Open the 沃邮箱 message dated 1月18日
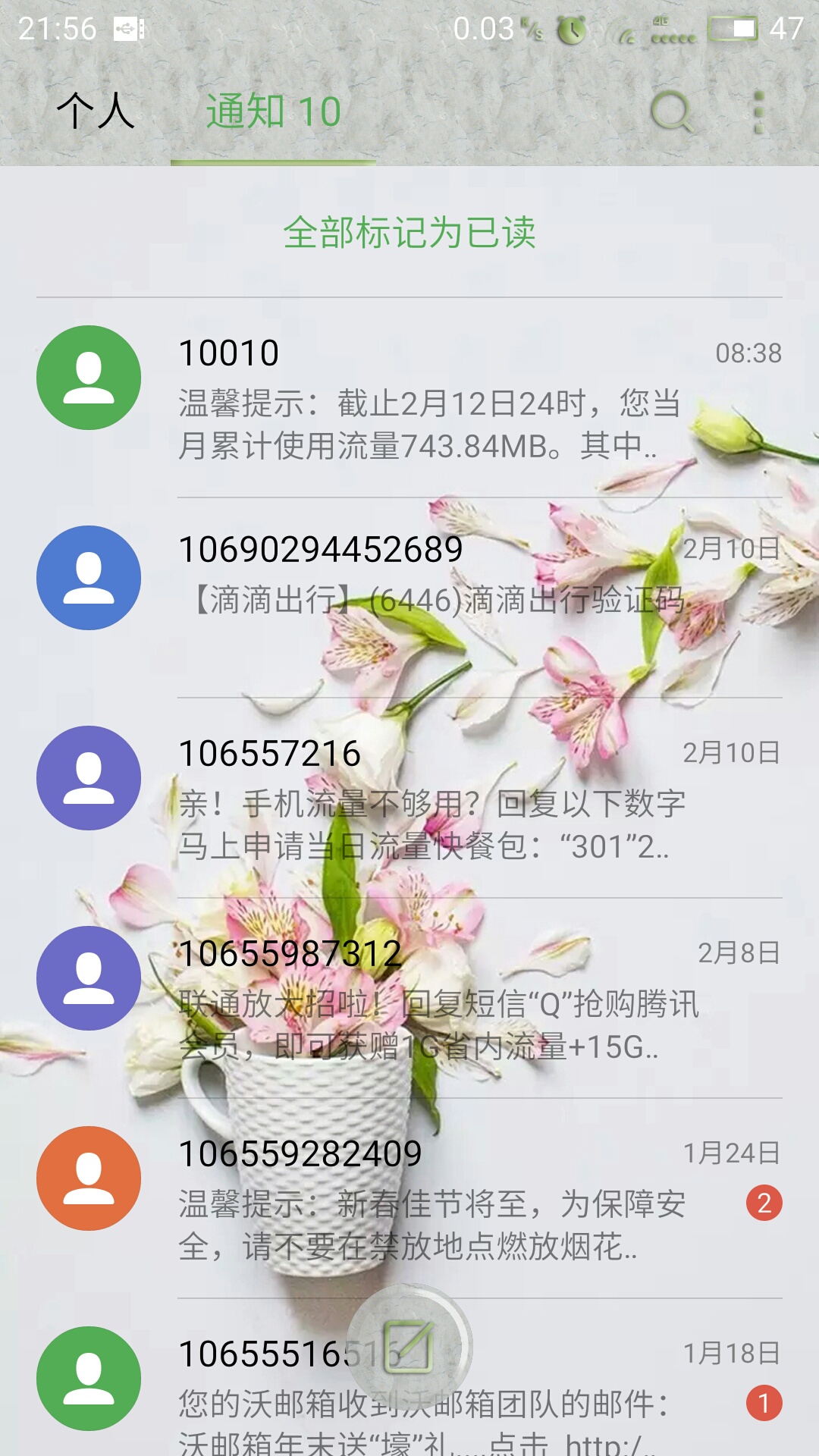The height and width of the screenshot is (1456, 819). pyautogui.click(x=409, y=1378)
